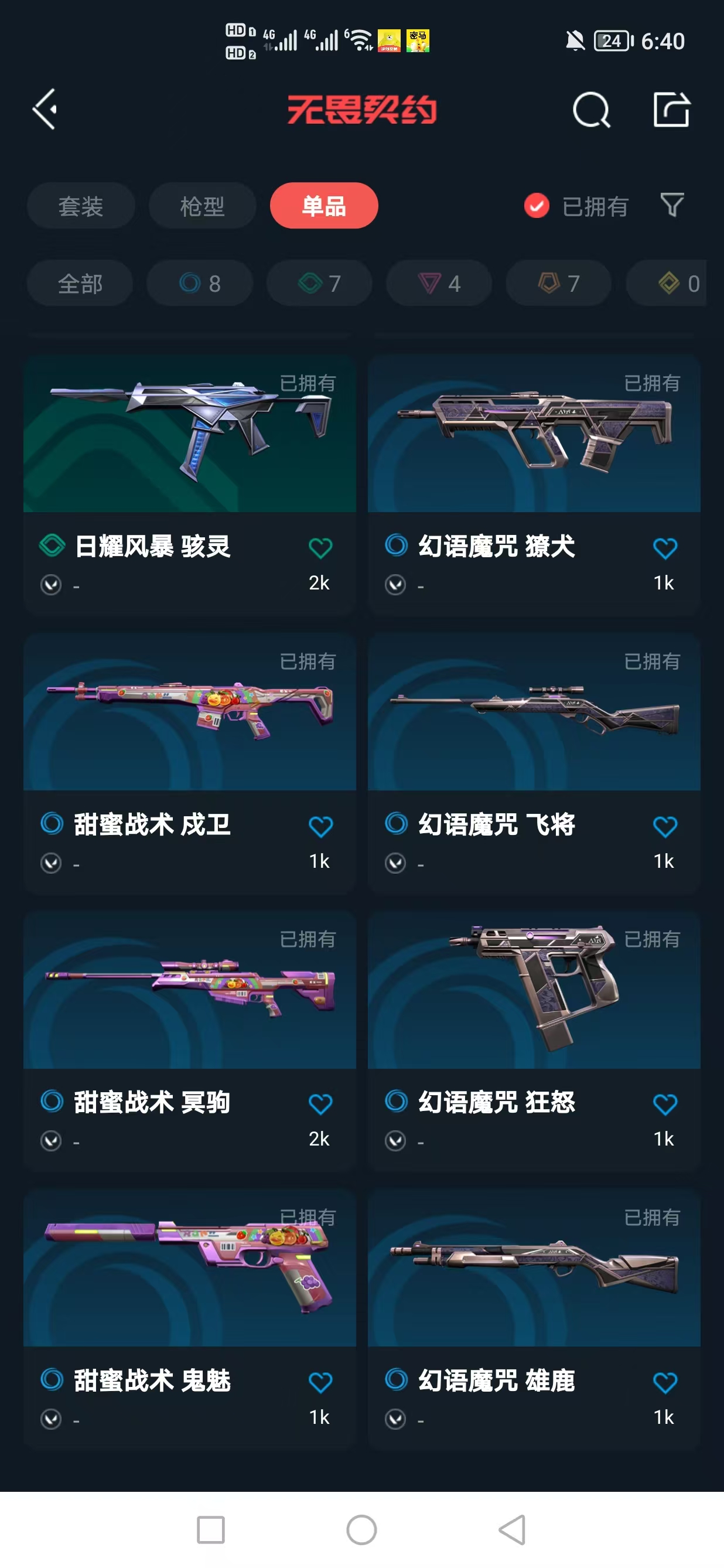Tap the share icon in header
724x1568 pixels.
[671, 110]
